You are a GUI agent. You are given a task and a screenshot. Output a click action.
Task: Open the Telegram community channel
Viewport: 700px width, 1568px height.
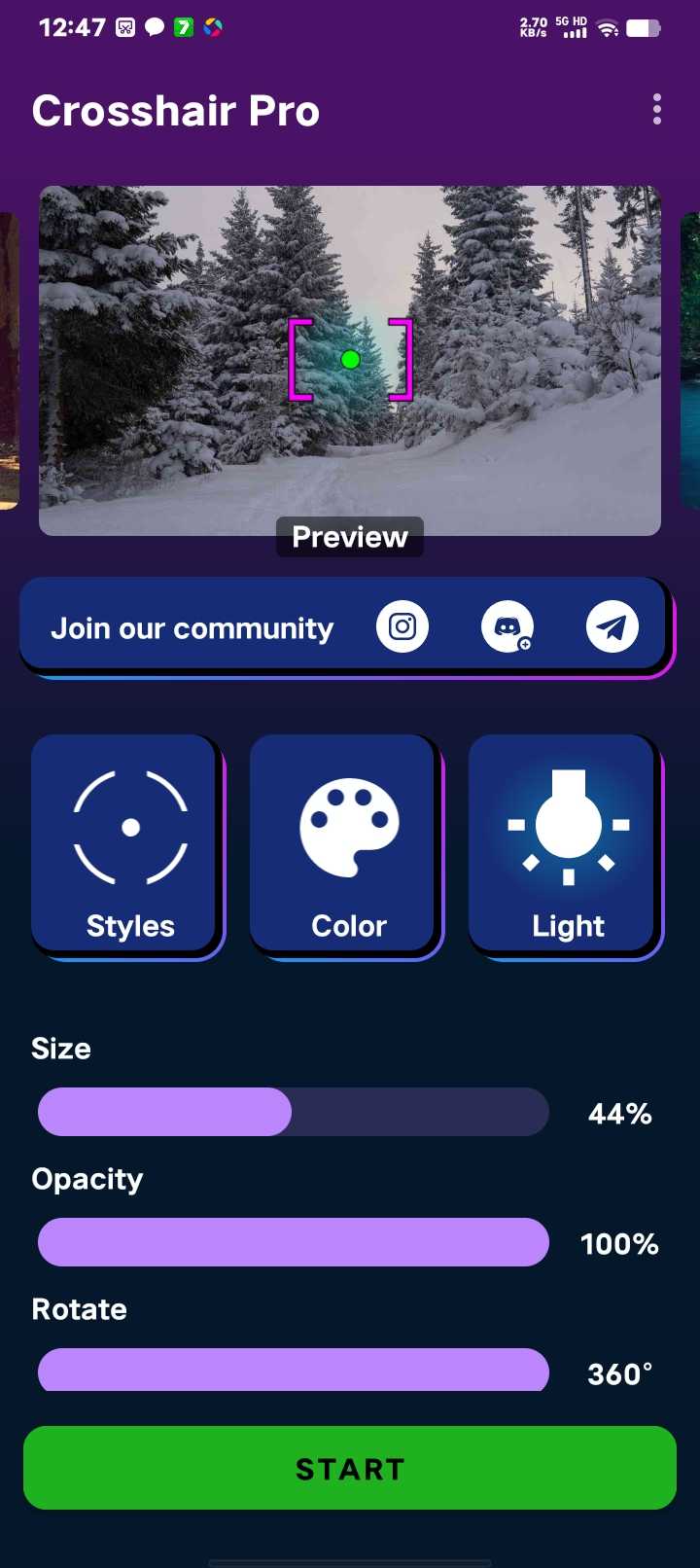click(612, 626)
